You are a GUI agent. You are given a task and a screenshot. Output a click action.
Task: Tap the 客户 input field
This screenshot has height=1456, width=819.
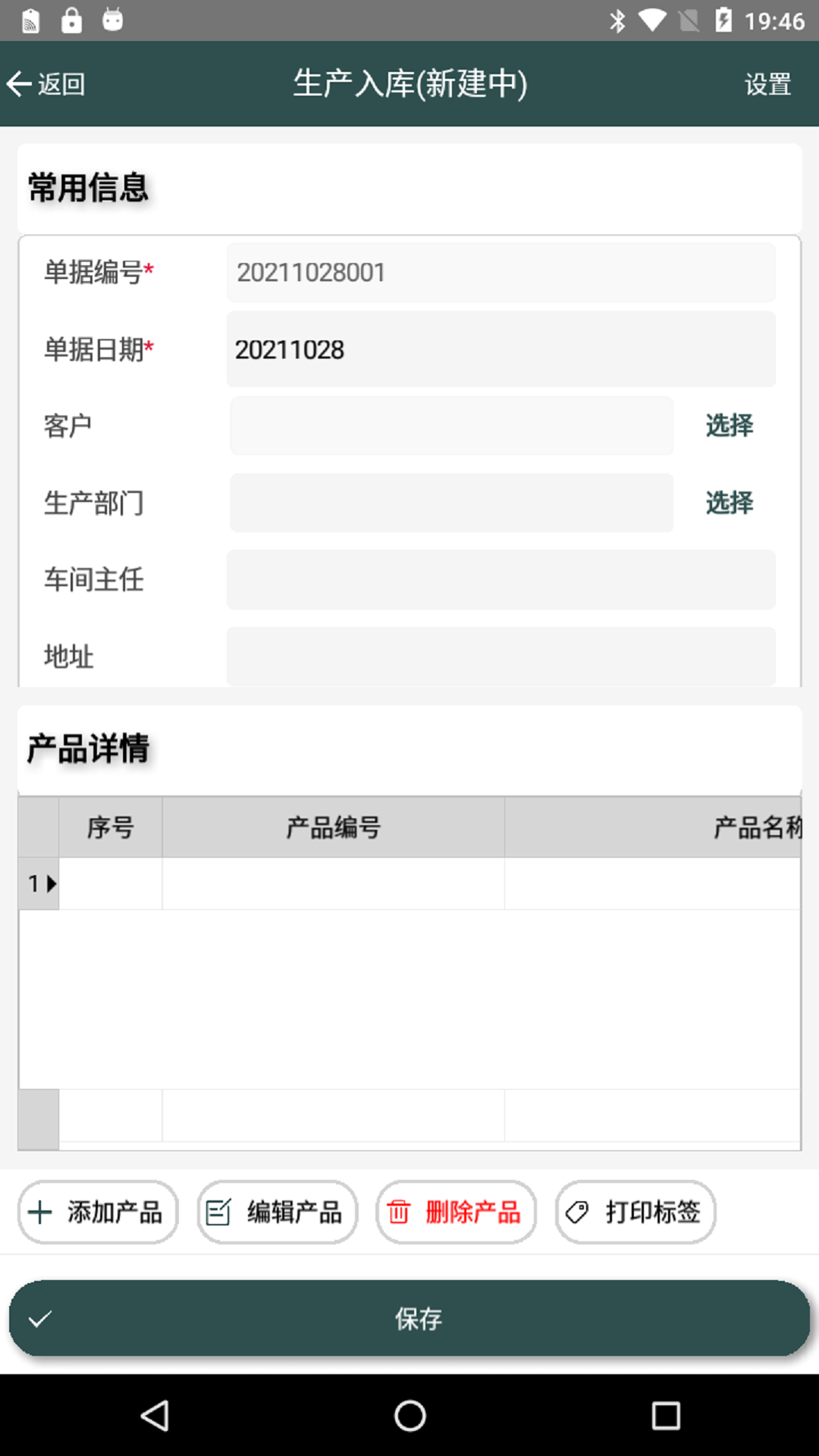(451, 425)
